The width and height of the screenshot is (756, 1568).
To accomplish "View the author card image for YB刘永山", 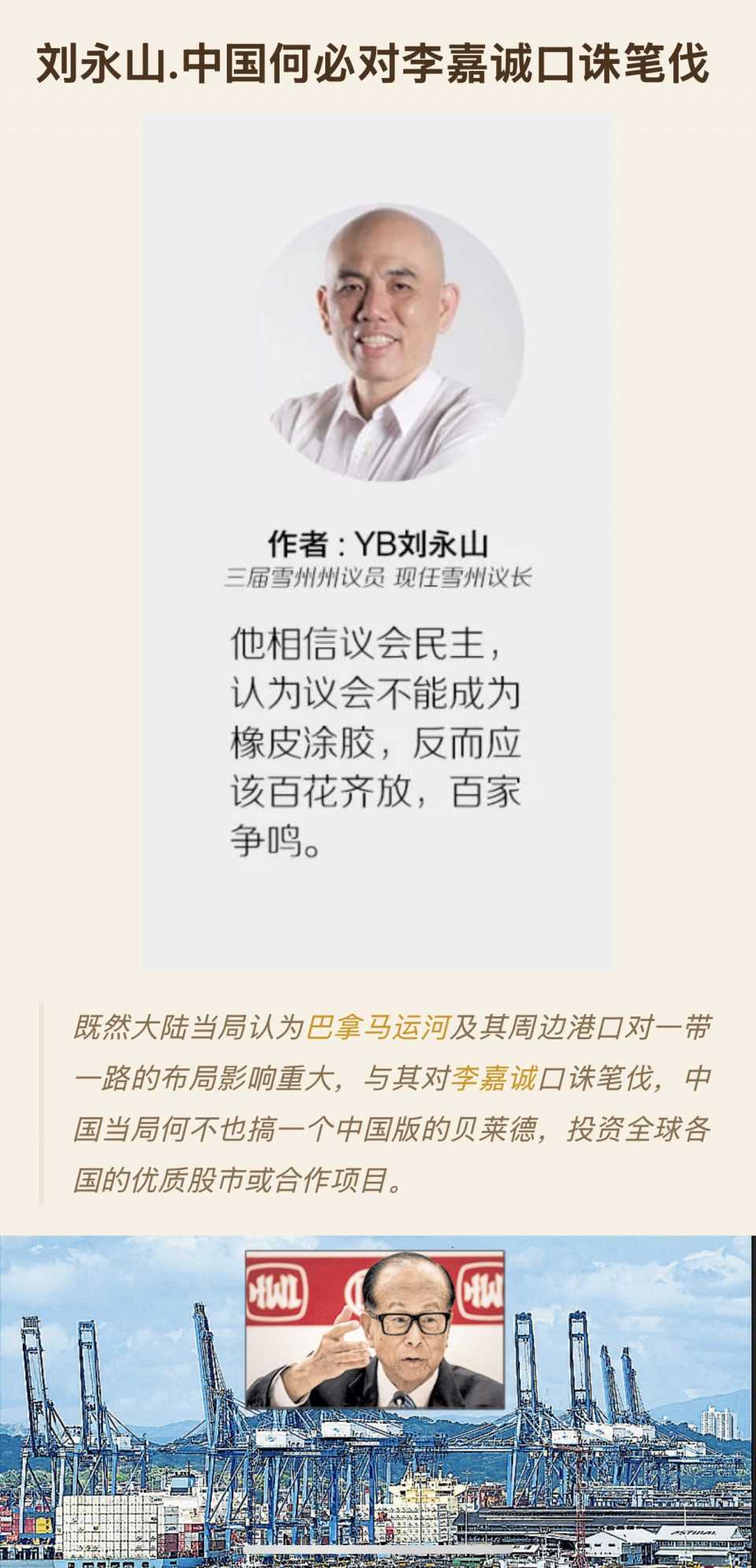I will (377, 542).
